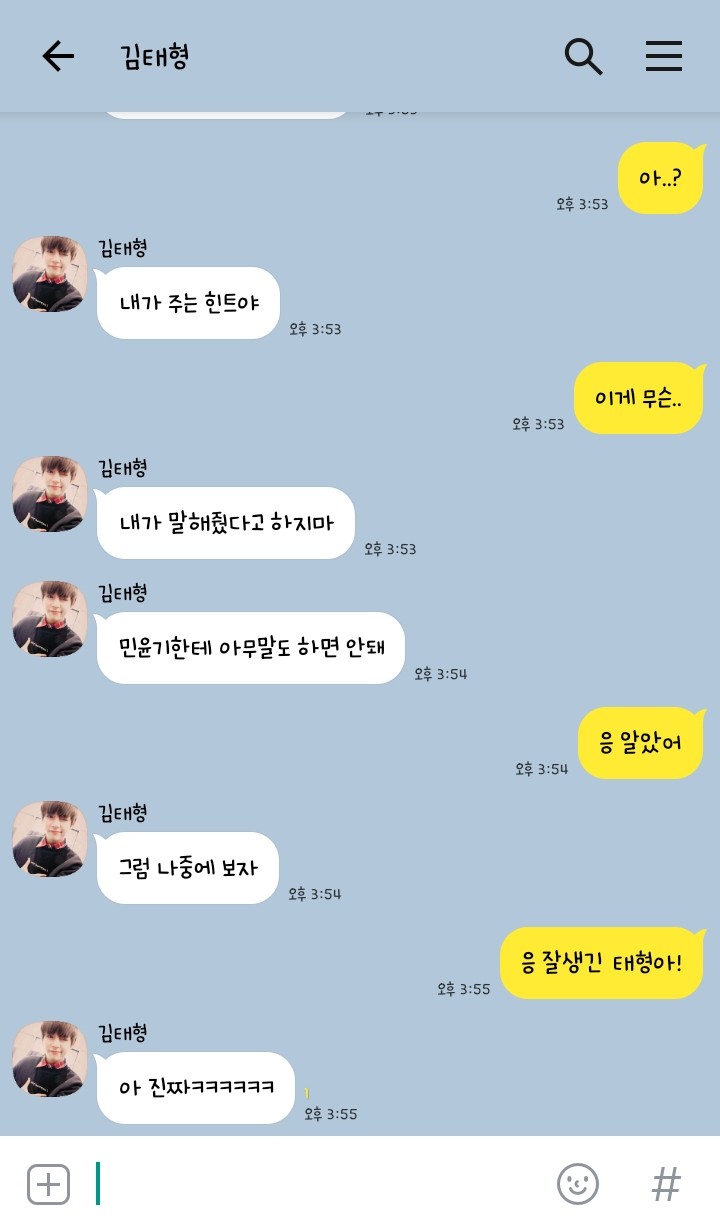Go back to the chat list

[58, 57]
